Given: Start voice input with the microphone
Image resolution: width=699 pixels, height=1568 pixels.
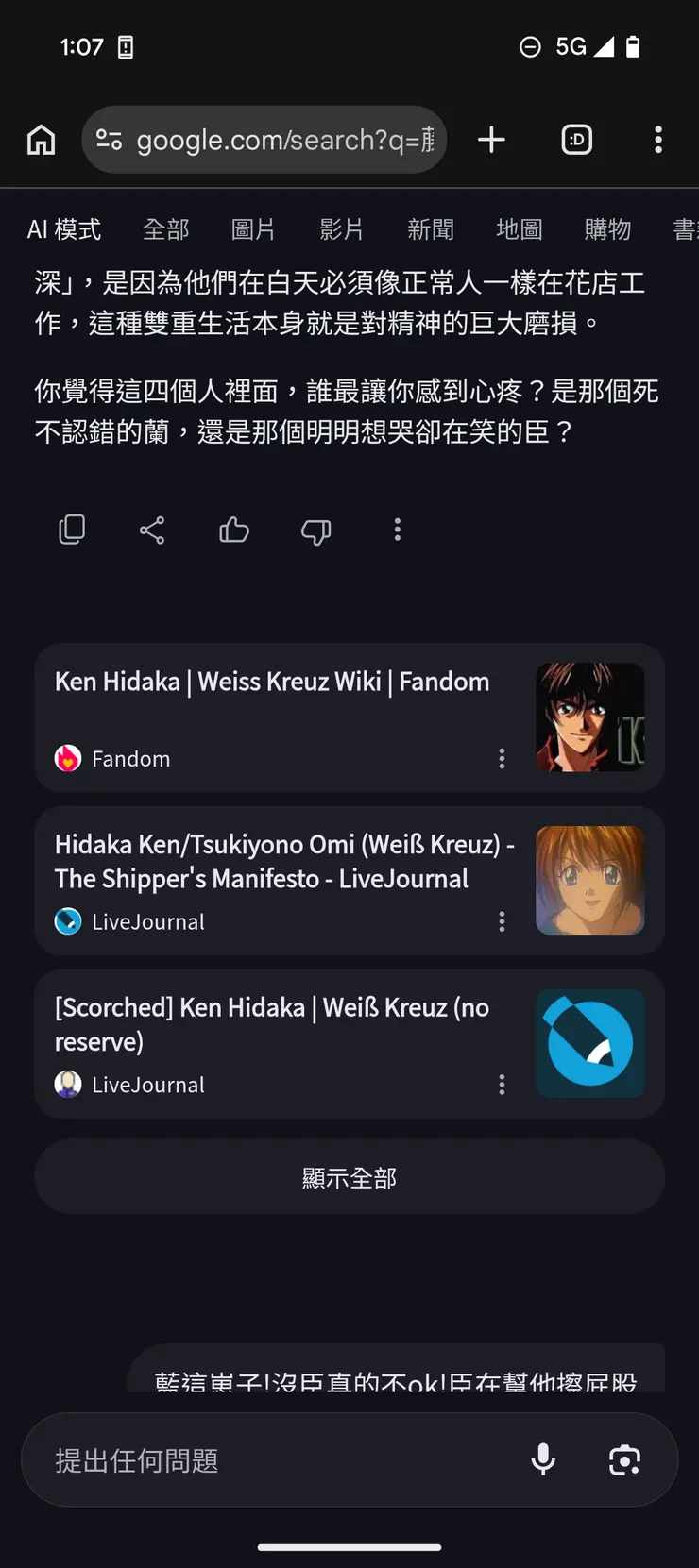Looking at the screenshot, I should [x=543, y=1460].
